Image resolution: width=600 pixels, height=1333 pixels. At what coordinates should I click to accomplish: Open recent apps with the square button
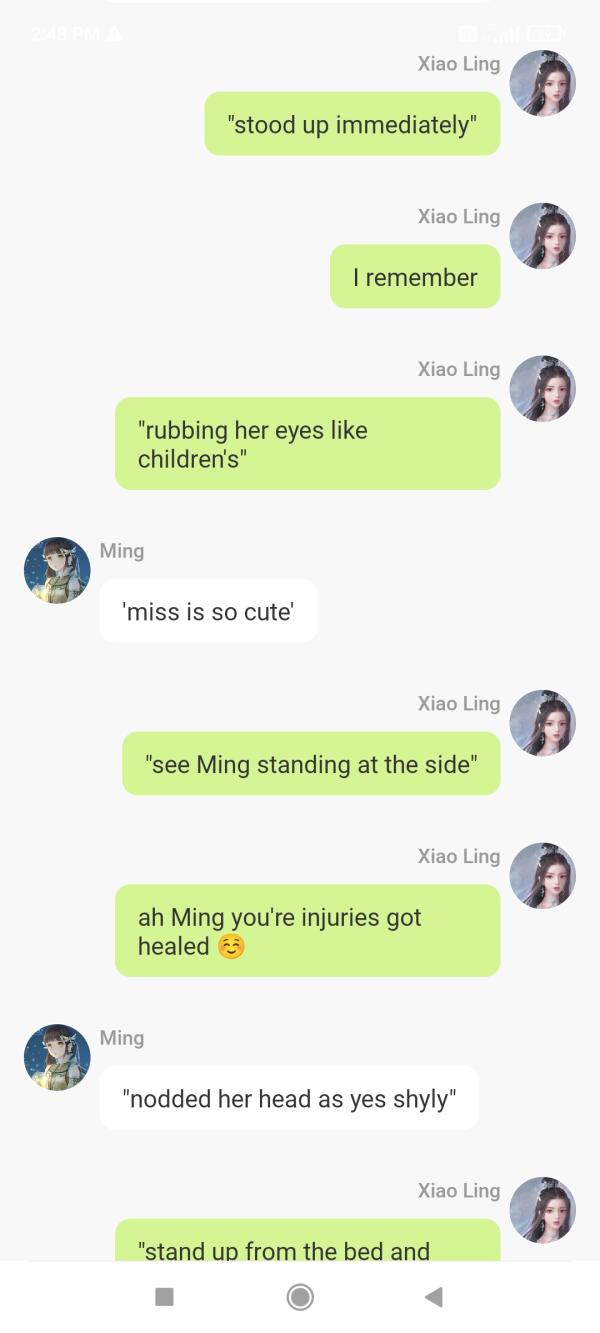click(165, 1297)
